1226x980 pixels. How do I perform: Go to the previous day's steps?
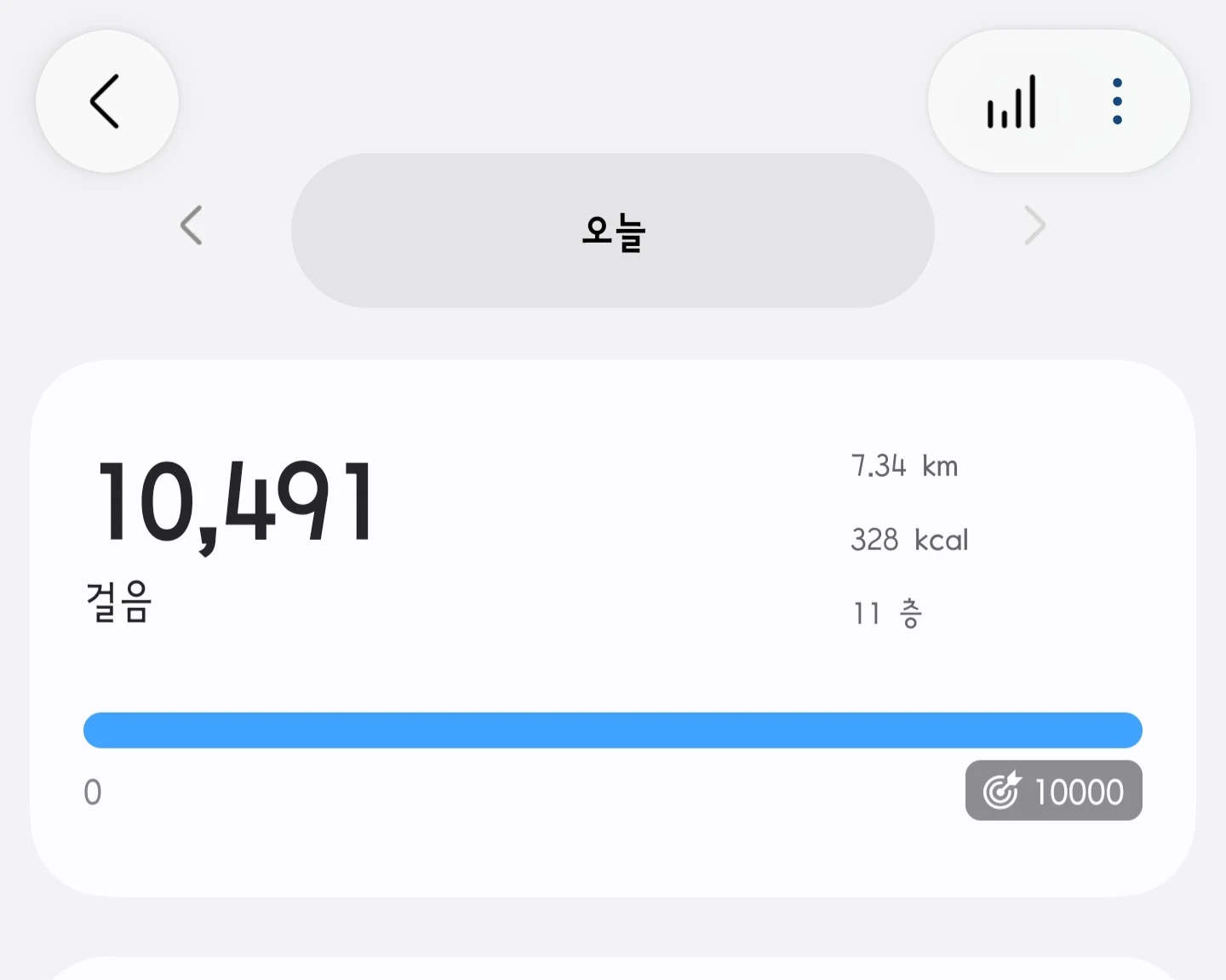(x=192, y=226)
